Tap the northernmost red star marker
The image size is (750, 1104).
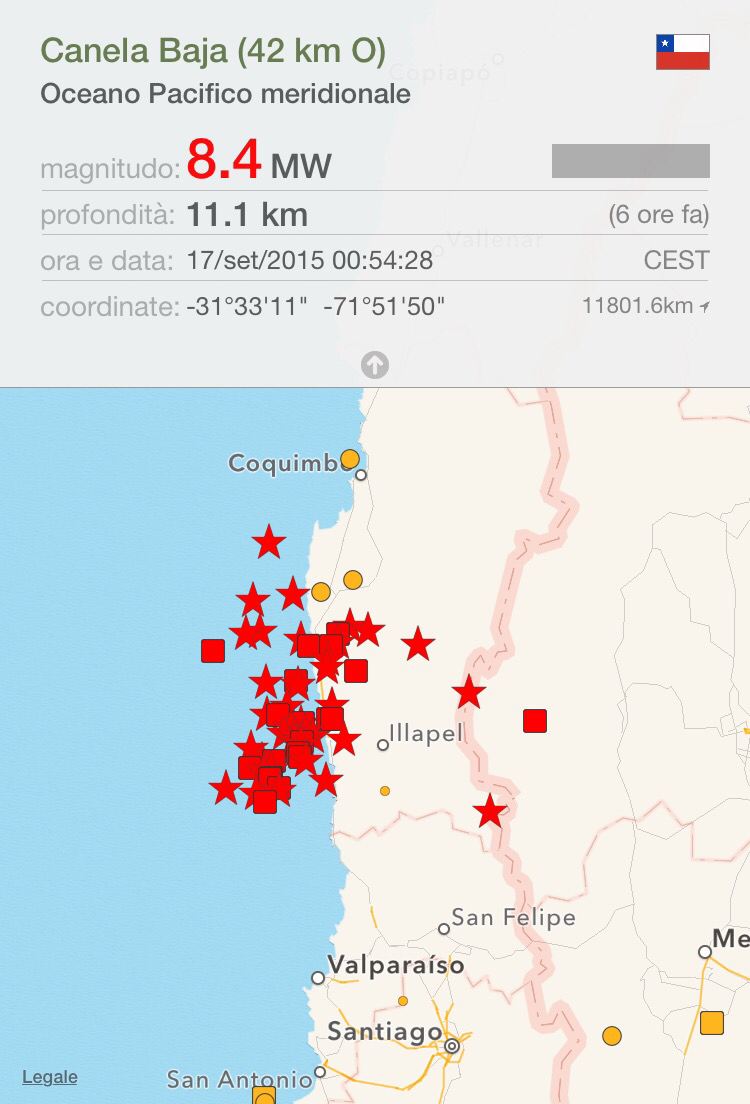[x=268, y=543]
